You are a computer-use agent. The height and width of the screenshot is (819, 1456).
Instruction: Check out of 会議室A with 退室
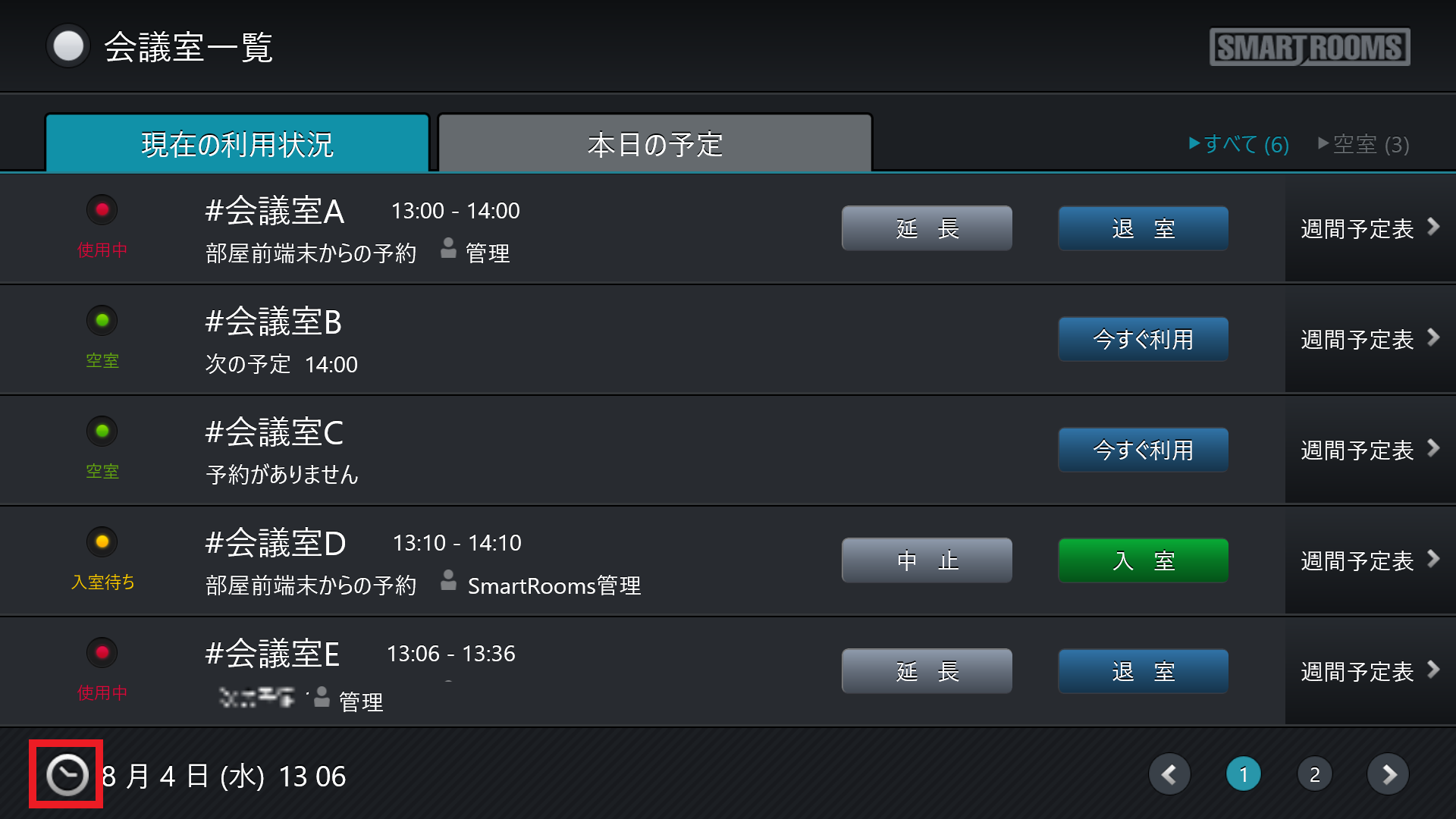coord(1143,228)
